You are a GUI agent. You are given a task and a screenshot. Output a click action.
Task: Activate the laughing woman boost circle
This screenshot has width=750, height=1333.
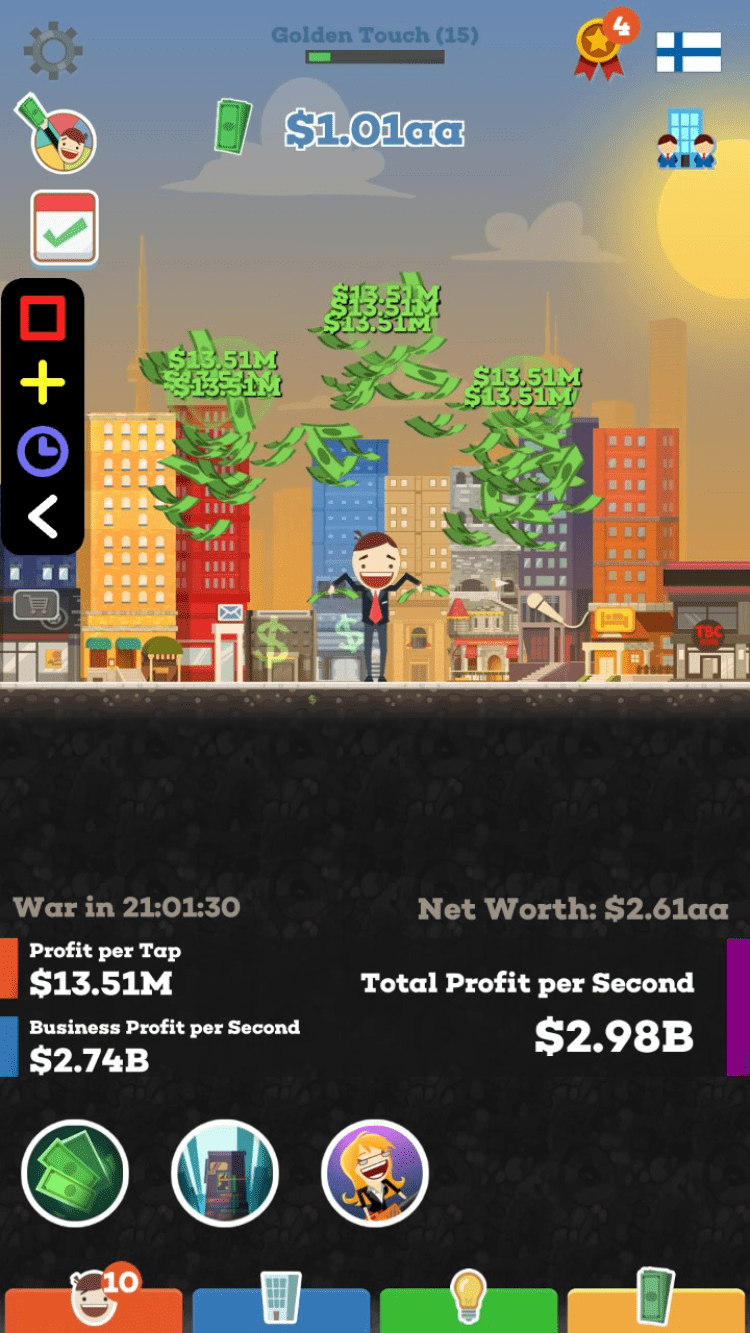tap(375, 1173)
